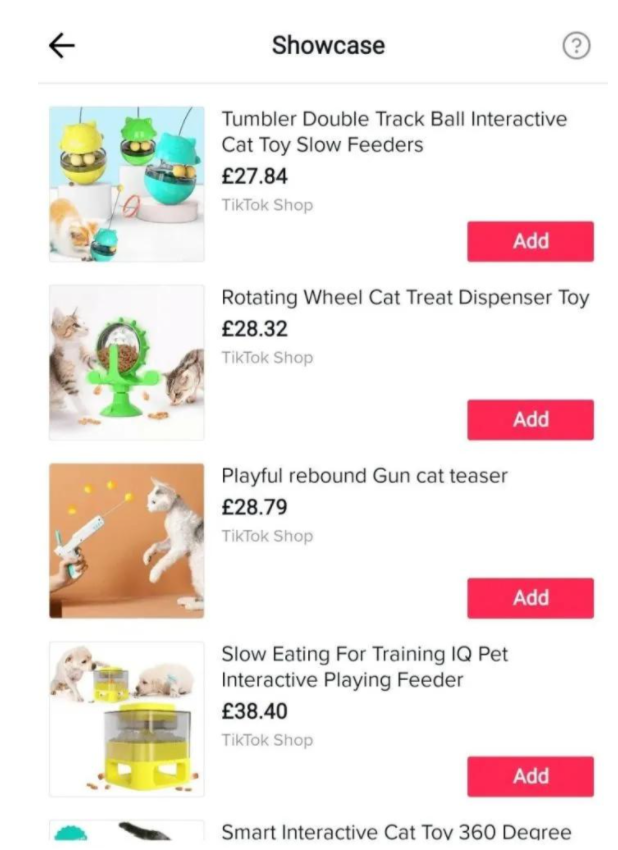The height and width of the screenshot is (850, 618).
Task: Add the Rotating Wheel Cat Treat Dispenser
Action: point(530,419)
